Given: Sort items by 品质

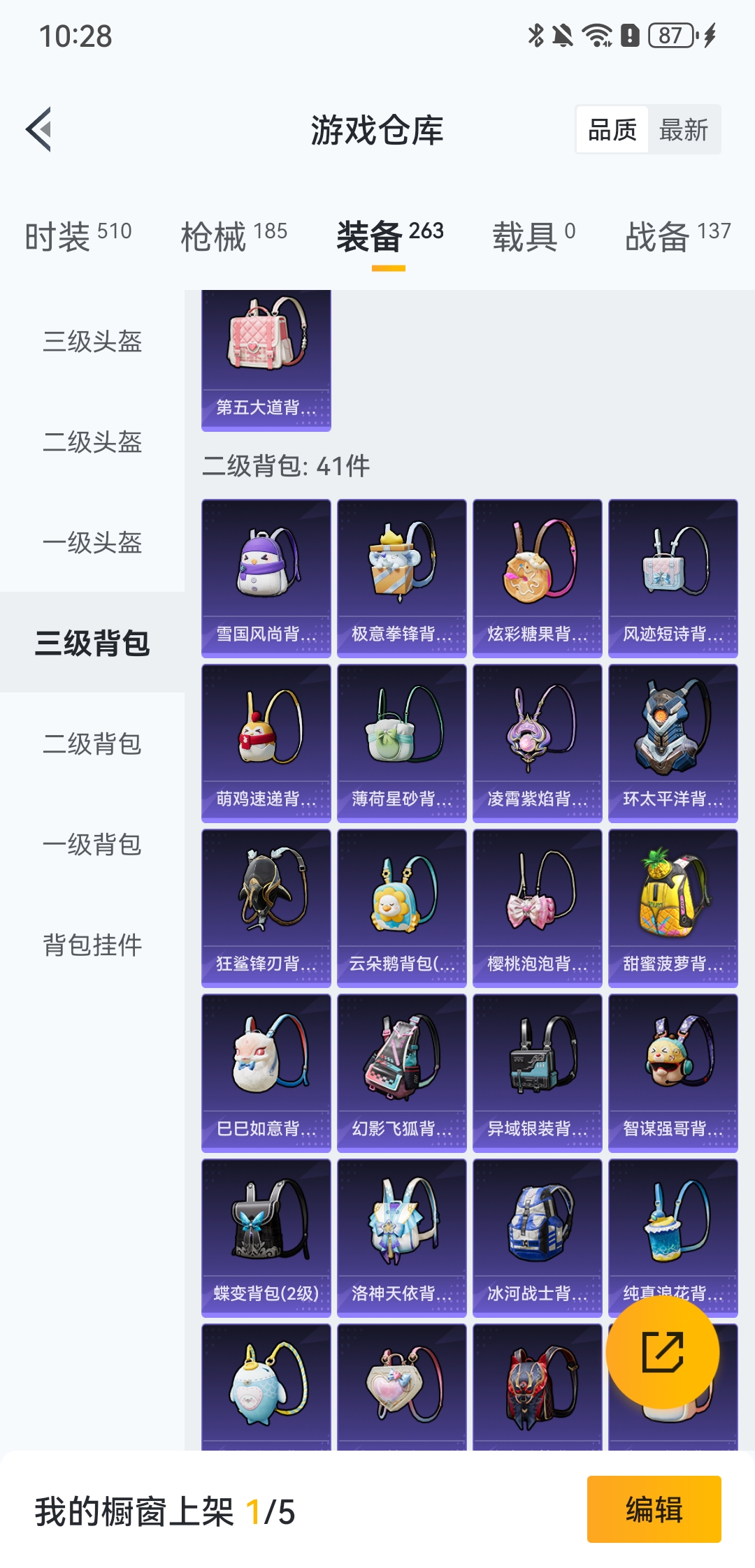Looking at the screenshot, I should coord(612,130).
